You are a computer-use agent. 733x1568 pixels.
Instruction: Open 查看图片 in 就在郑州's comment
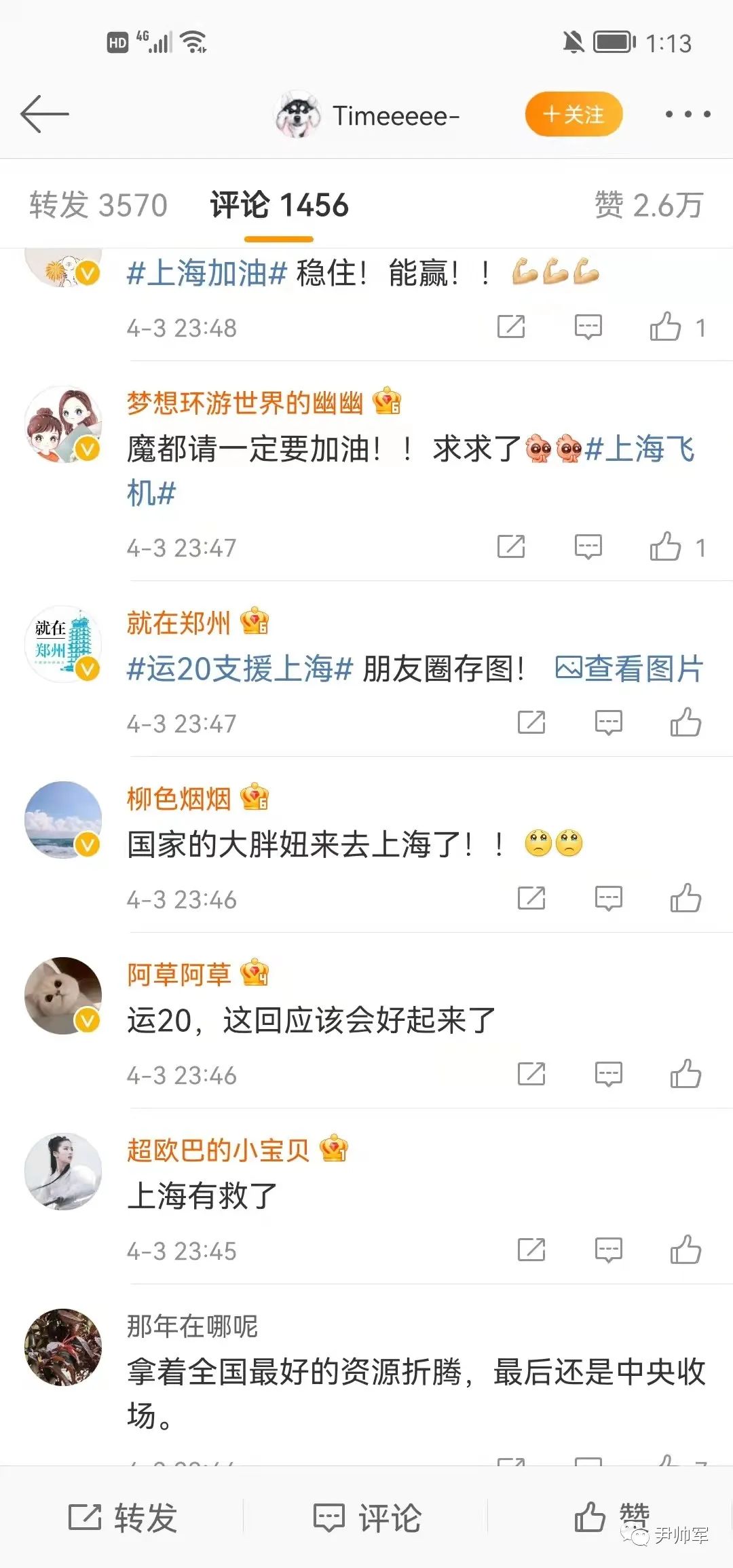[x=628, y=669]
